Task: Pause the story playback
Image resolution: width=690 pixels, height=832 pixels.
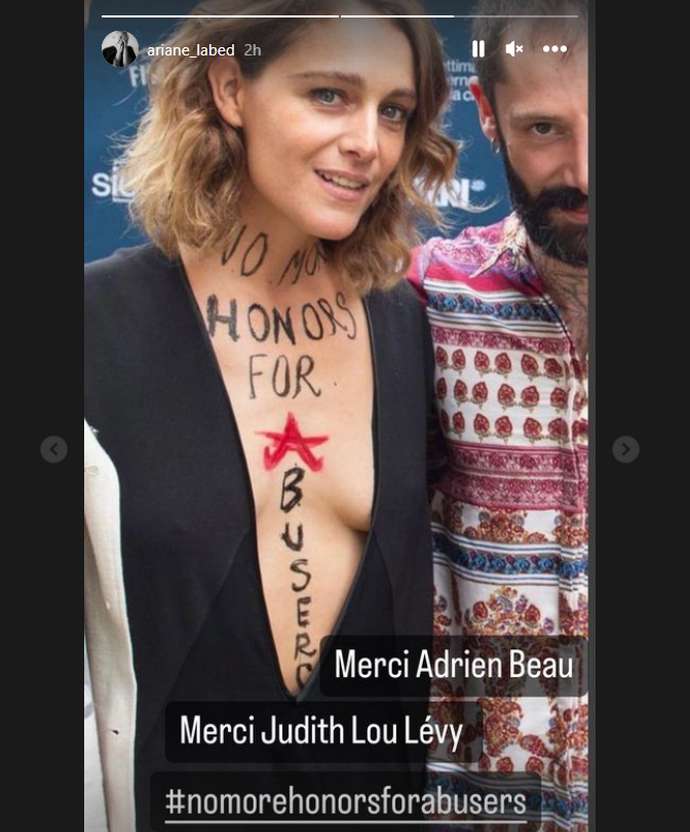Action: 478,49
